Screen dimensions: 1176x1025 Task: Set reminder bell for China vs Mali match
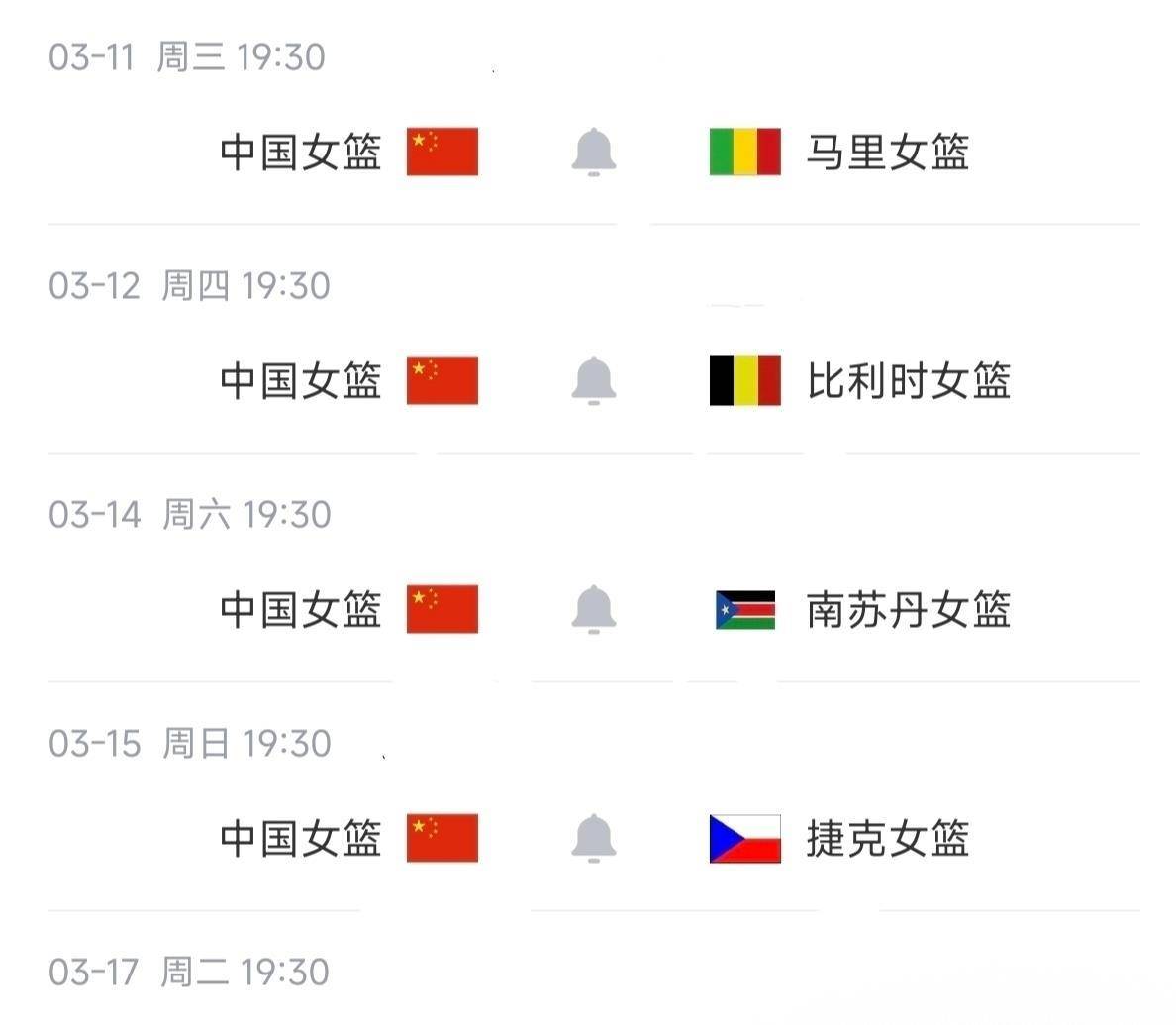[593, 152]
